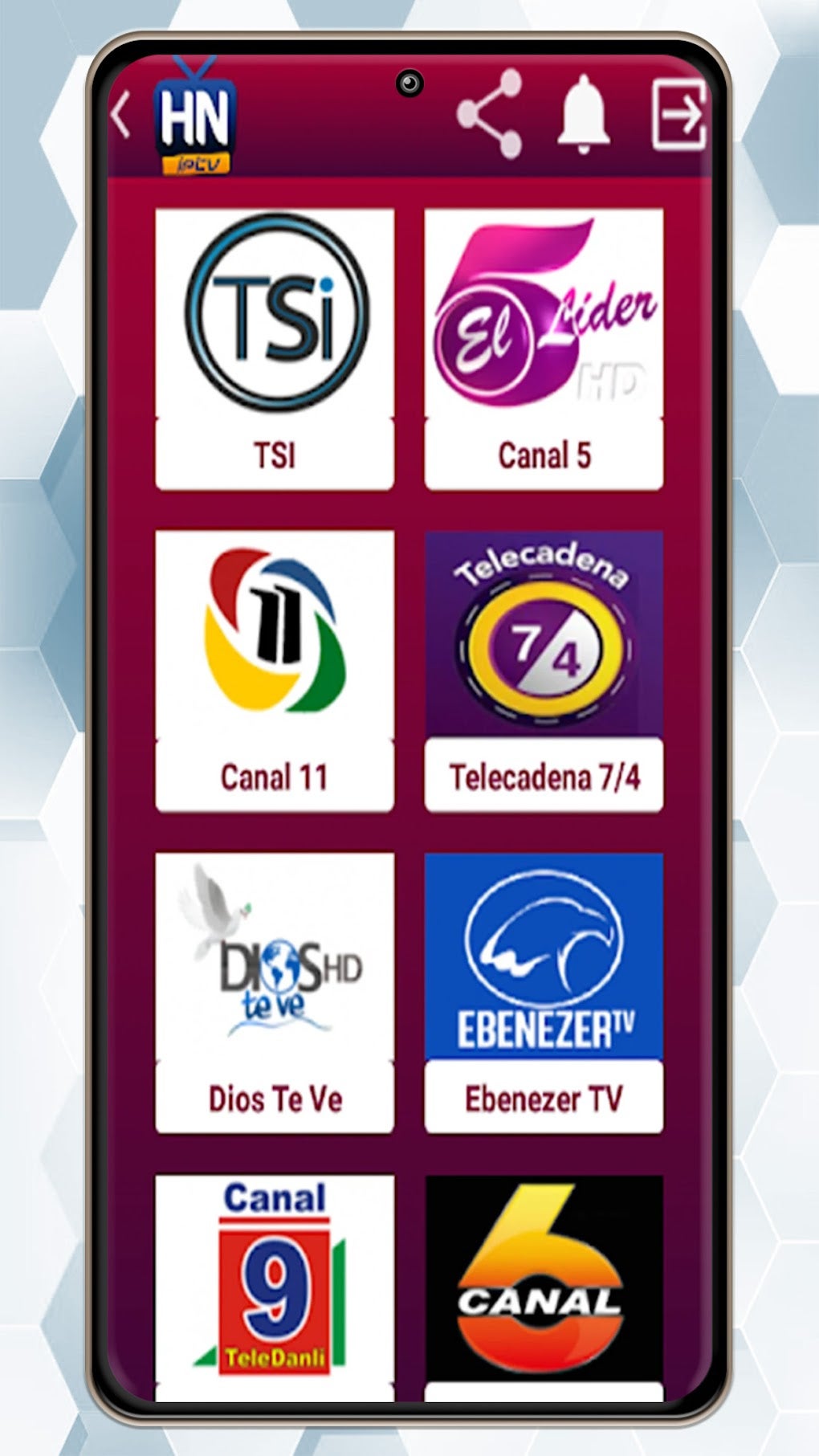Tap the Canal 5 El Lider logo
This screenshot has height=1456, width=819.
544,313
